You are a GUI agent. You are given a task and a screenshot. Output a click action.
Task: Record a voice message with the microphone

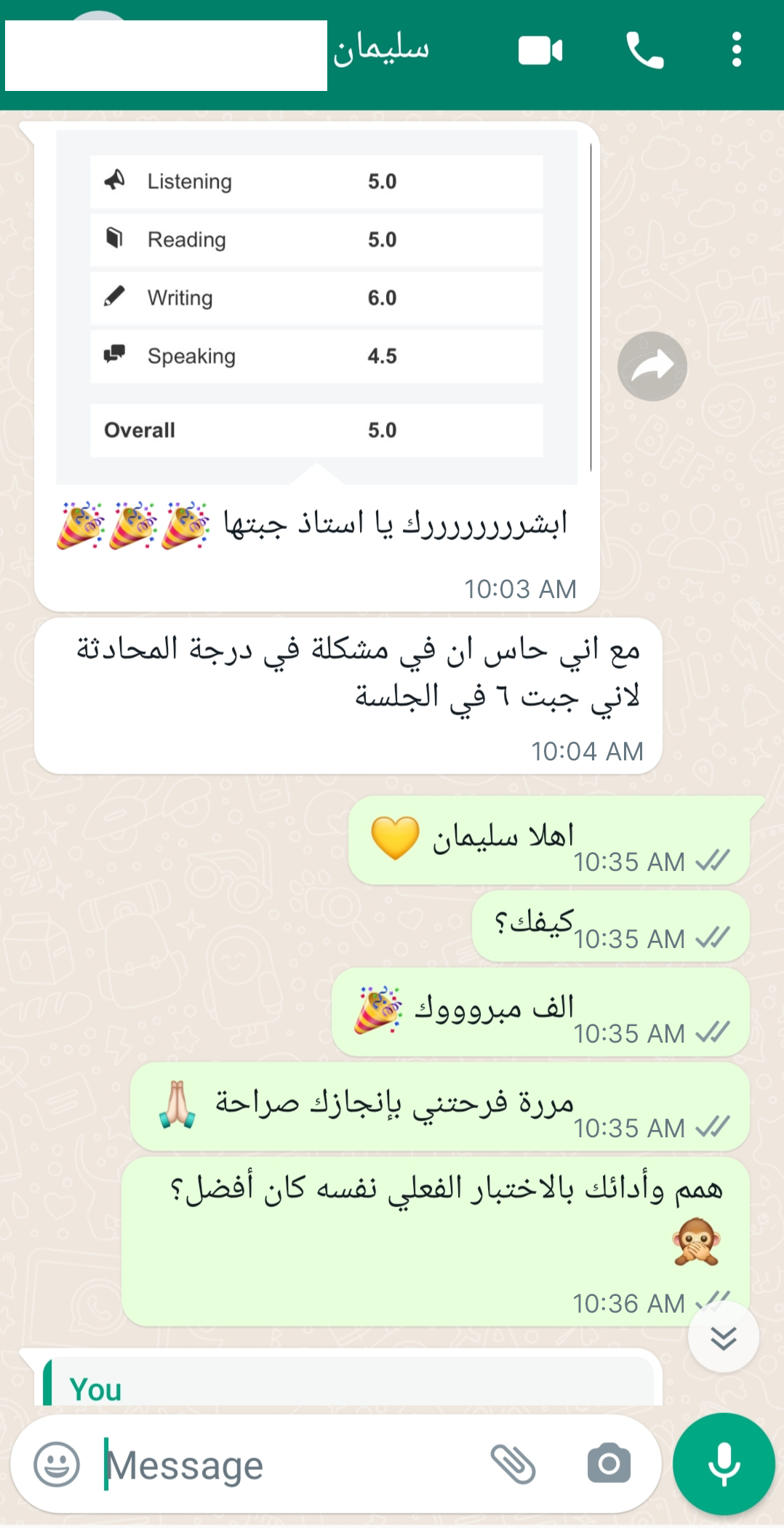click(x=724, y=1464)
